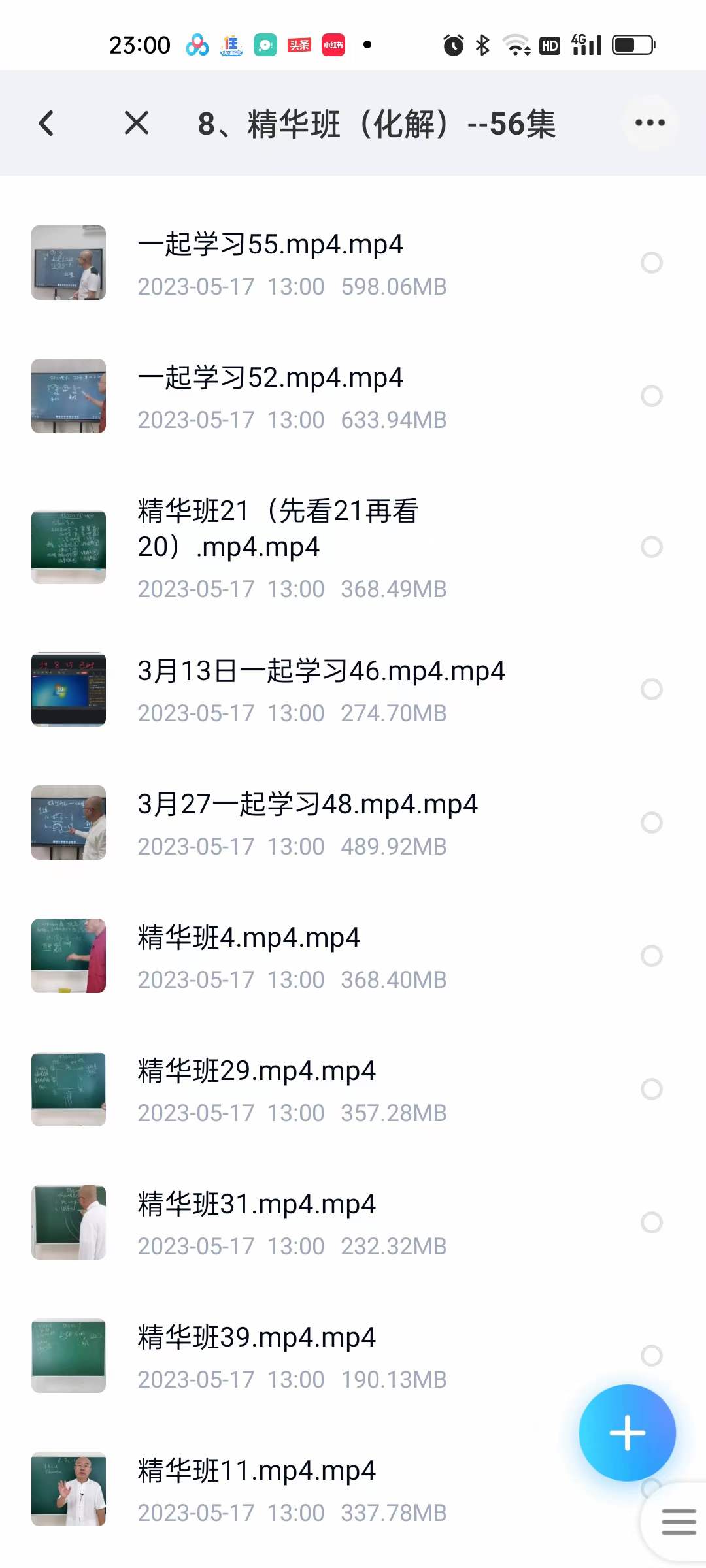706x1568 pixels.
Task: Open video 精华班11.mp4.mp4
Action: (257, 1471)
